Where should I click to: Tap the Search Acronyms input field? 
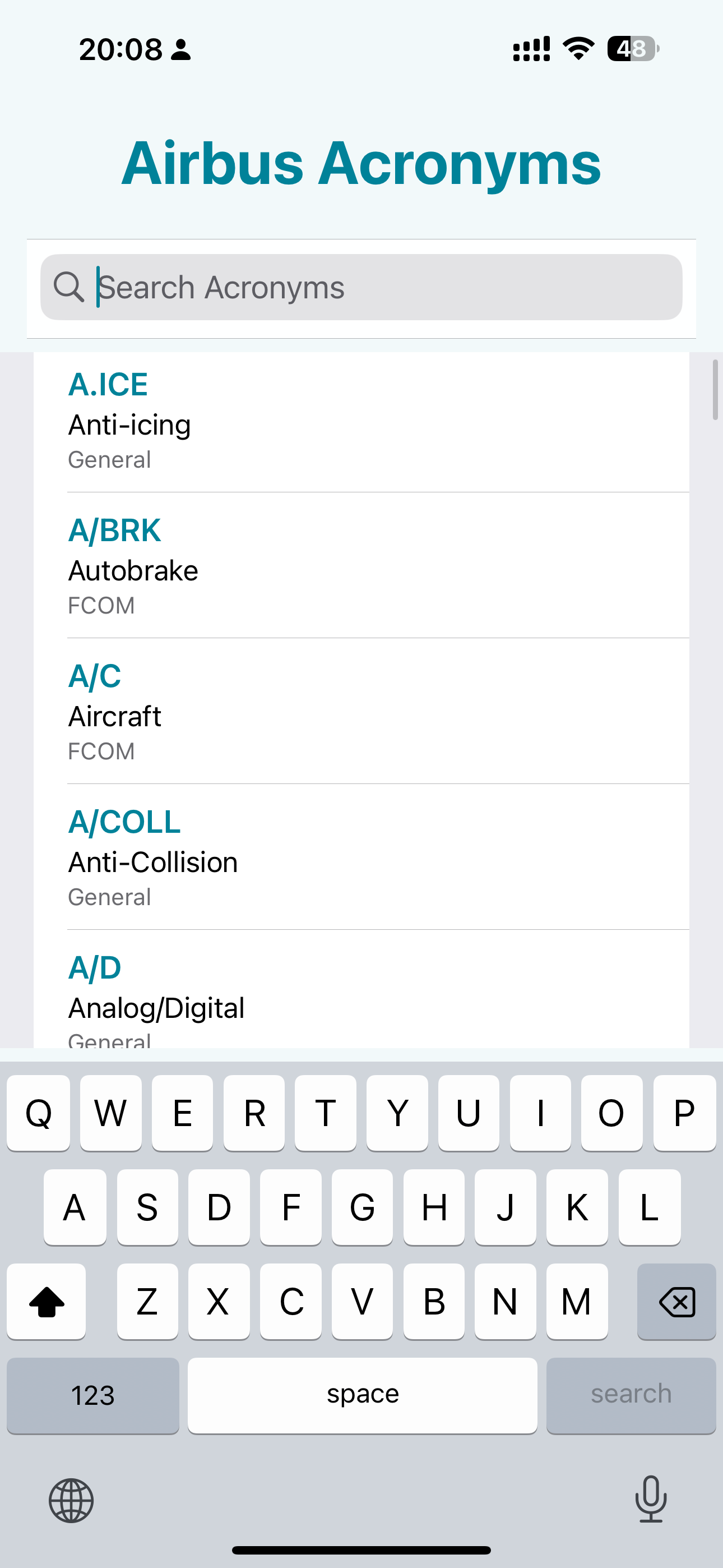361,286
